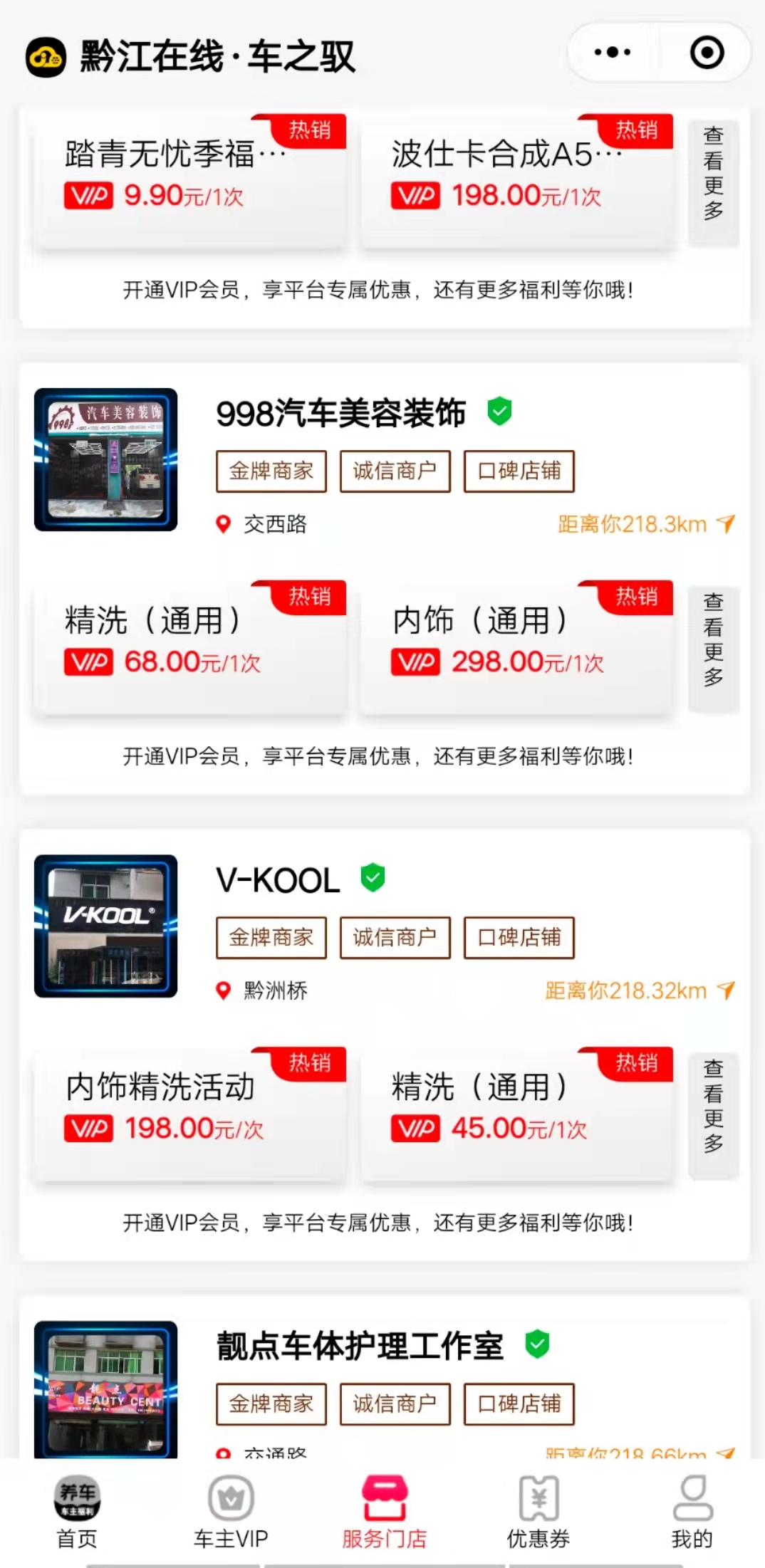Navigate to 998汽车美容装饰 via the 218.3km distance
The height and width of the screenshot is (1568, 765).
pos(645,525)
